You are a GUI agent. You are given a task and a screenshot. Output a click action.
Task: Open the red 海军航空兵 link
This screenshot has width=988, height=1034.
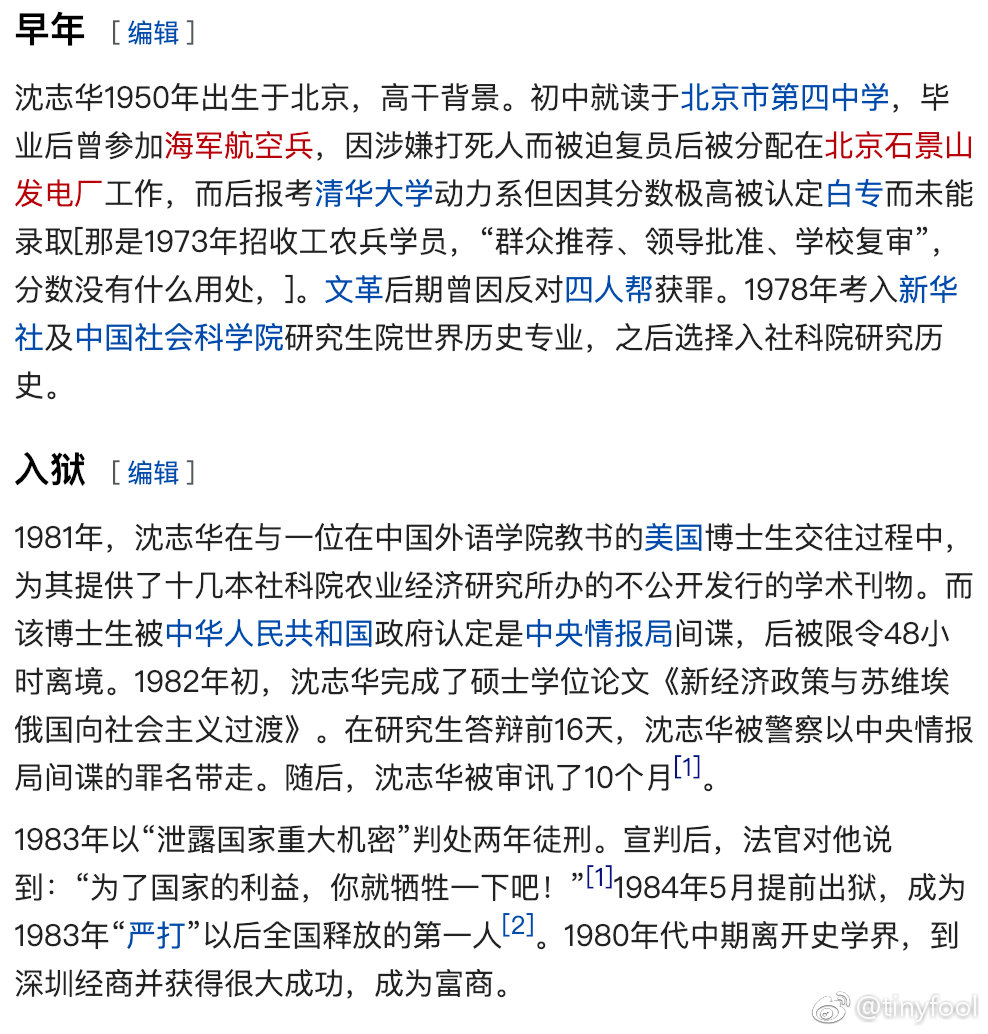pyautogui.click(x=238, y=146)
